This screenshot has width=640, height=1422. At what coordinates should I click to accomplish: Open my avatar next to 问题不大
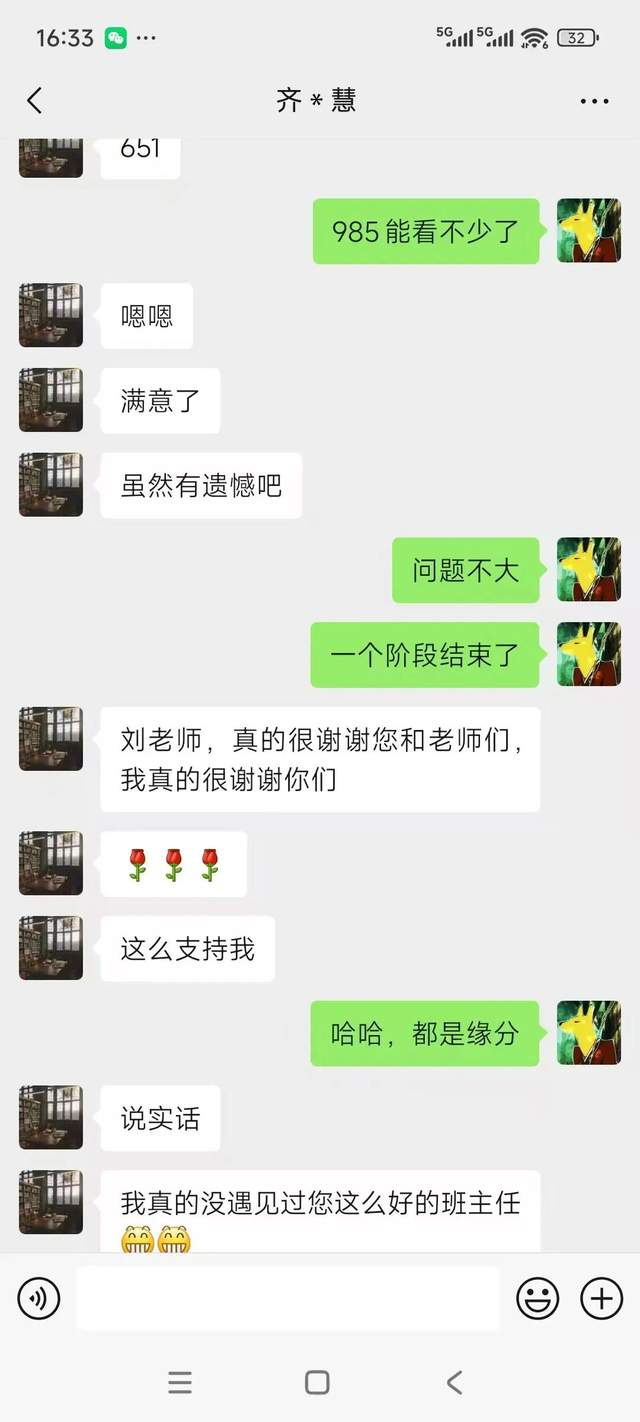point(588,570)
